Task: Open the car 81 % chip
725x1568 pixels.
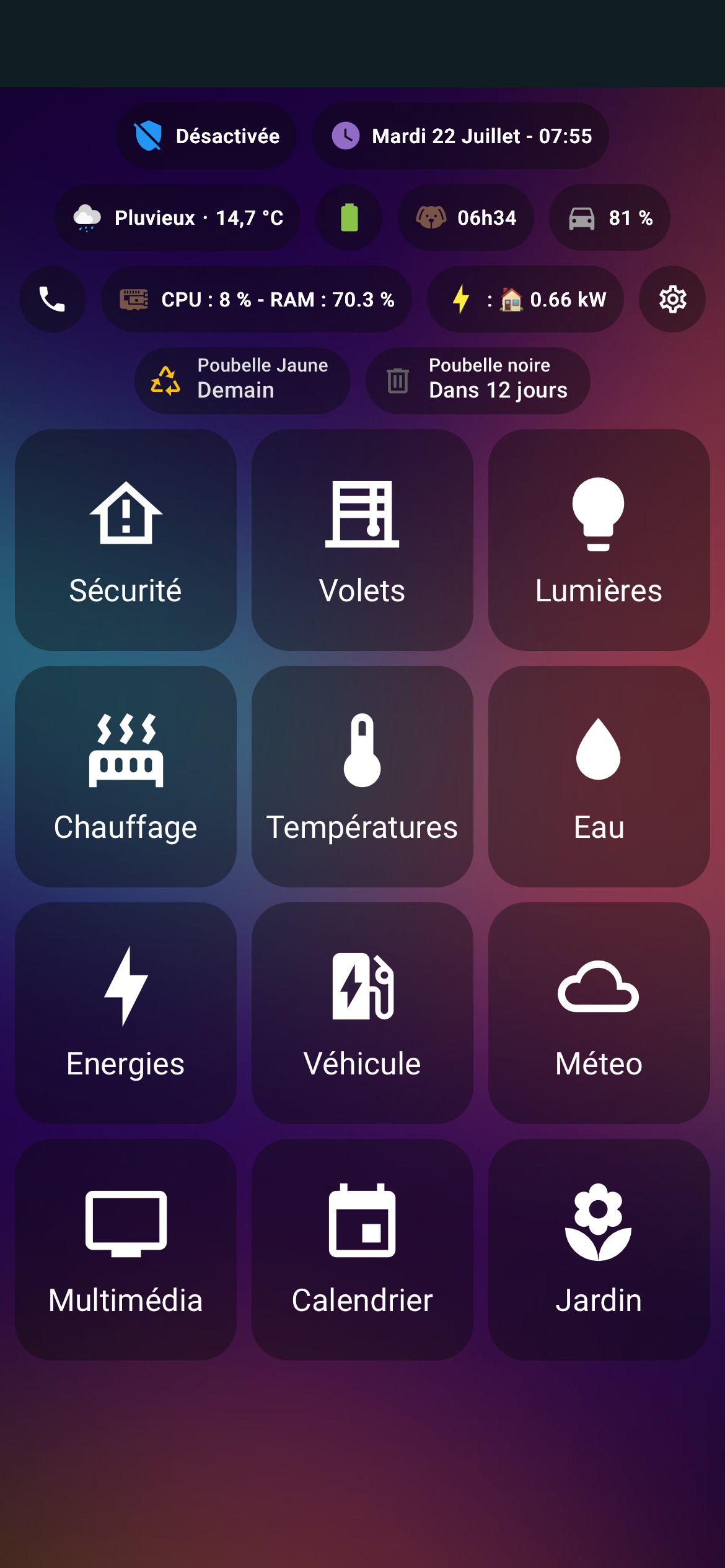Action: [610, 217]
